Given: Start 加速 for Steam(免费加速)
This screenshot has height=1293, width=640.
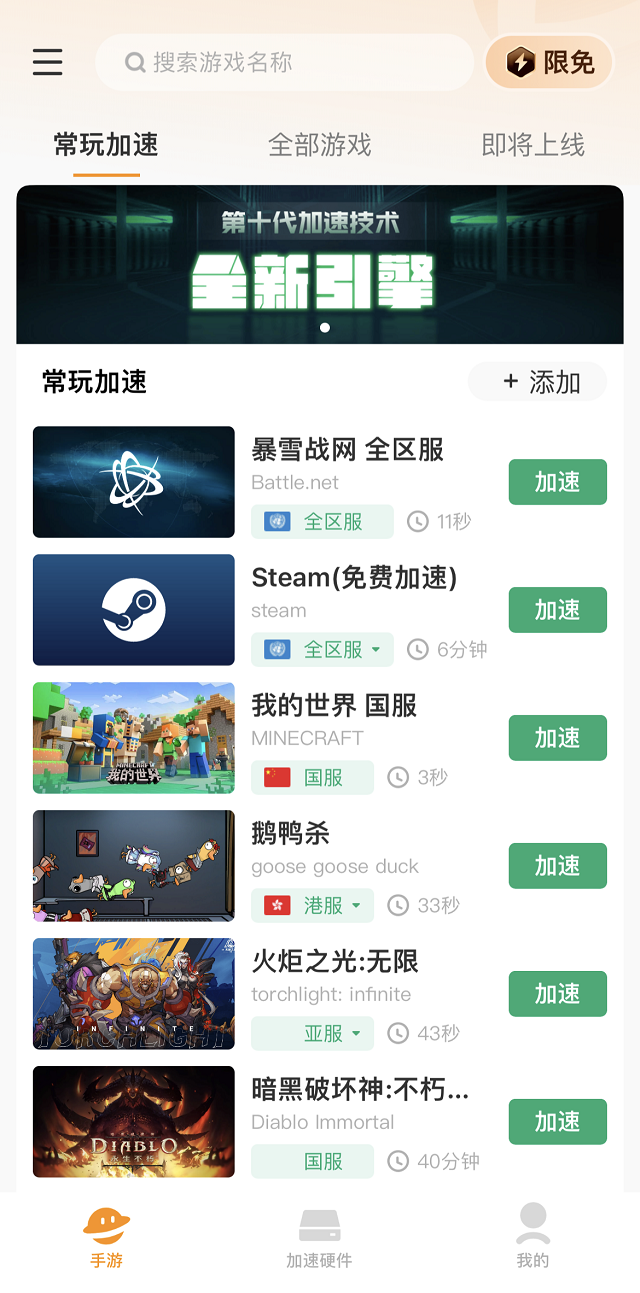Looking at the screenshot, I should tap(557, 610).
